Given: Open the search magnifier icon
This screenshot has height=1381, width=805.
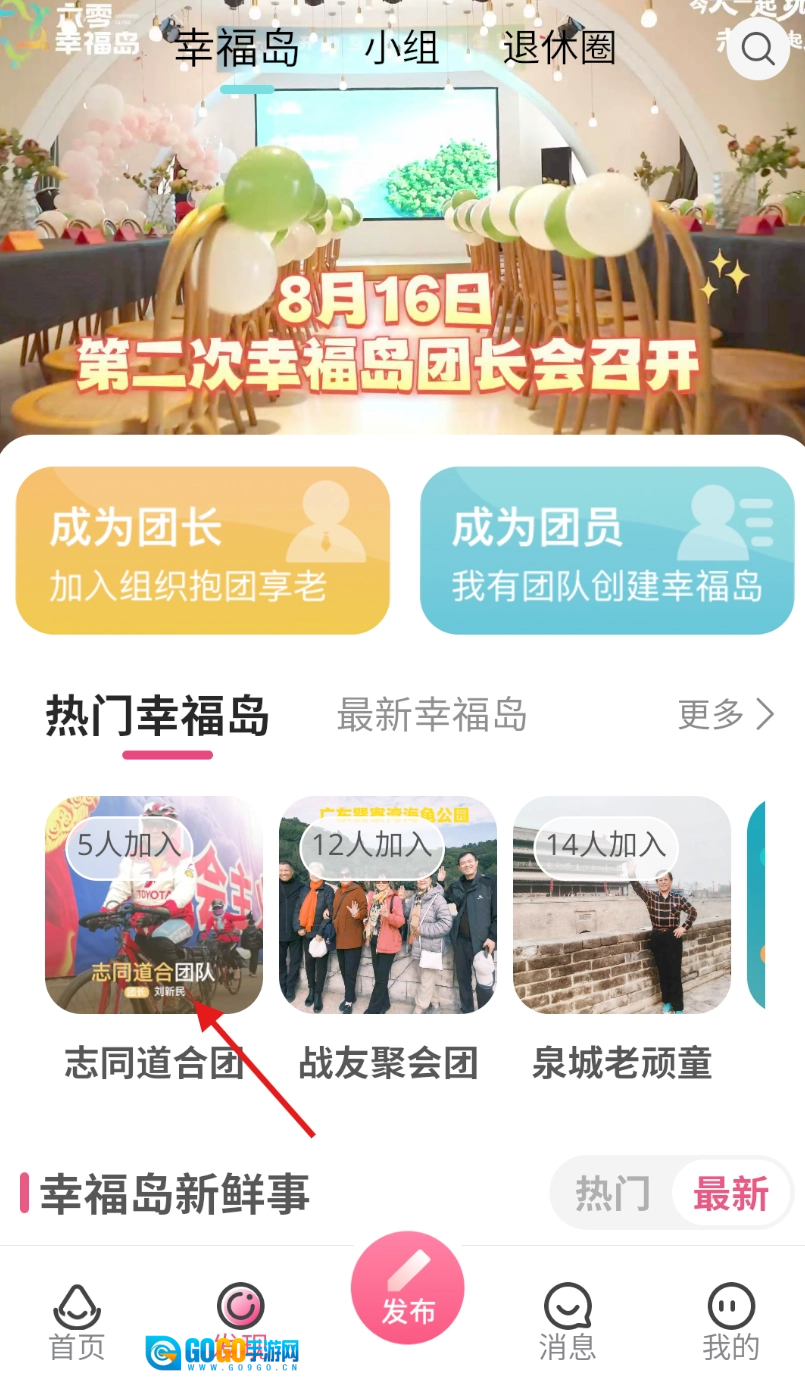Looking at the screenshot, I should click(x=758, y=49).
